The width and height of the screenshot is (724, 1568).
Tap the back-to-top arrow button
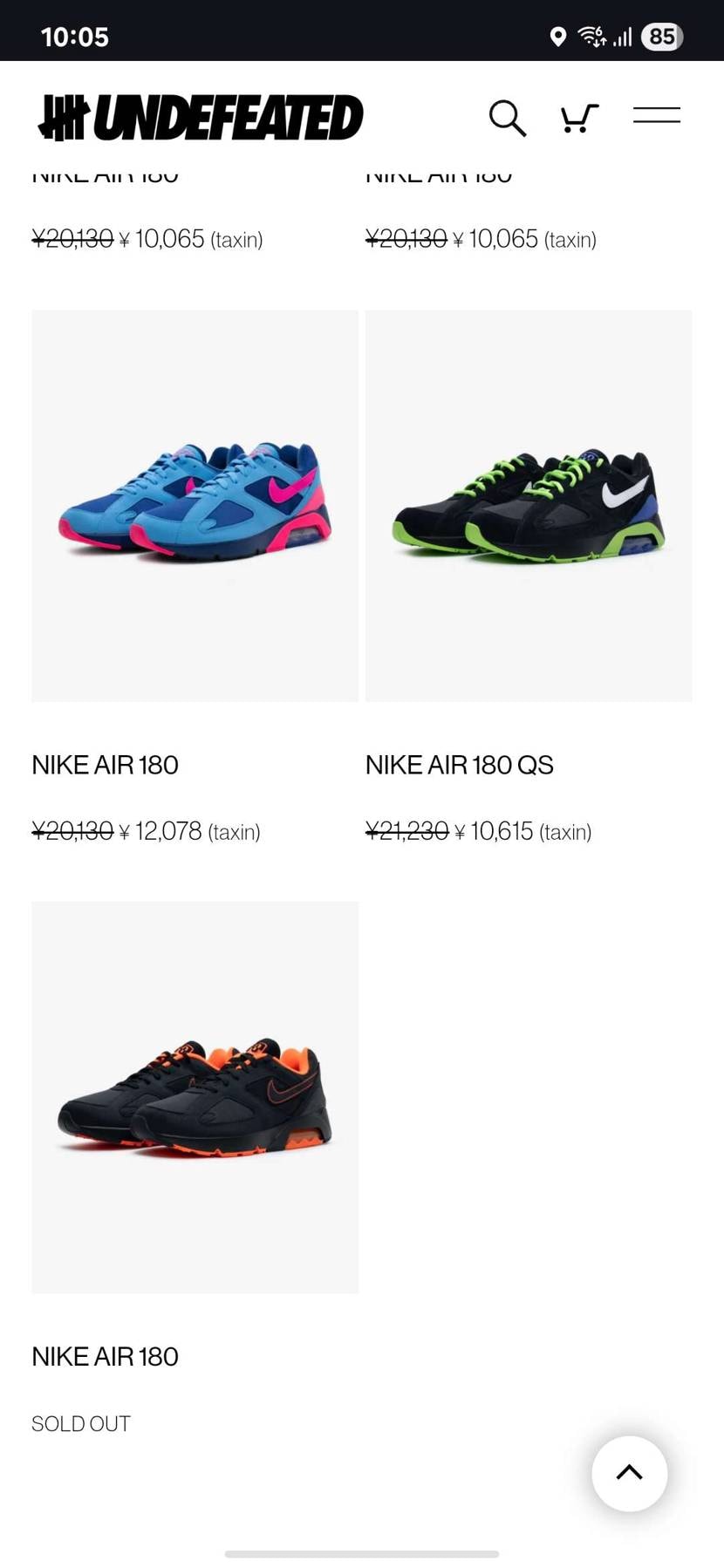coord(629,1473)
